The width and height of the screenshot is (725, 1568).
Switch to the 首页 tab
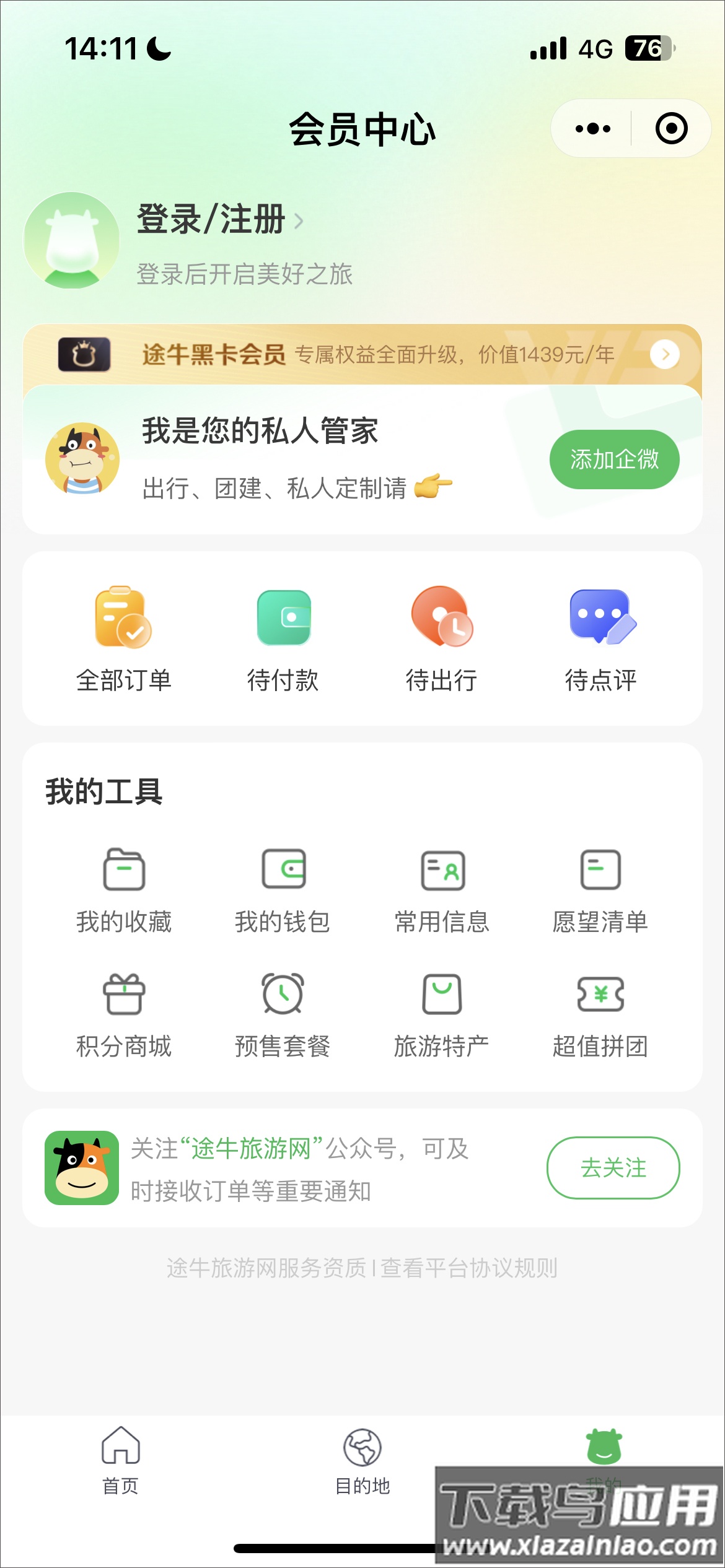(x=120, y=1460)
